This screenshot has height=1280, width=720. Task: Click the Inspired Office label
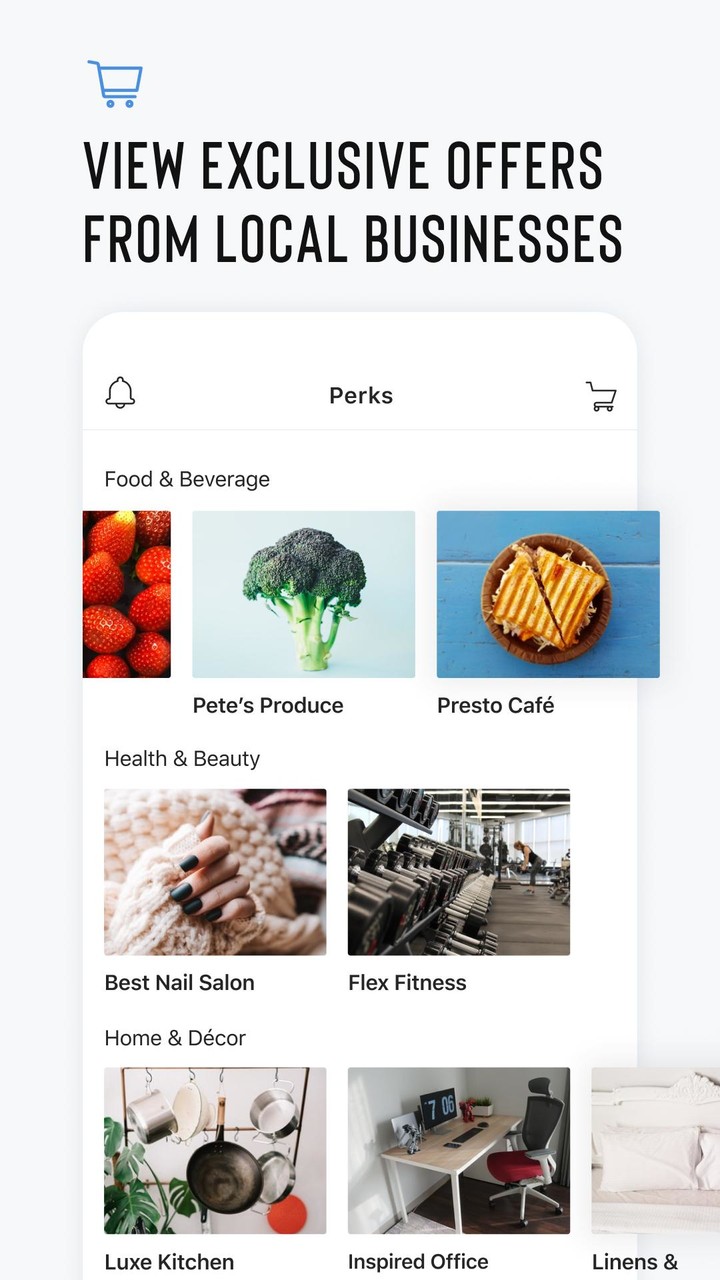point(415,1261)
